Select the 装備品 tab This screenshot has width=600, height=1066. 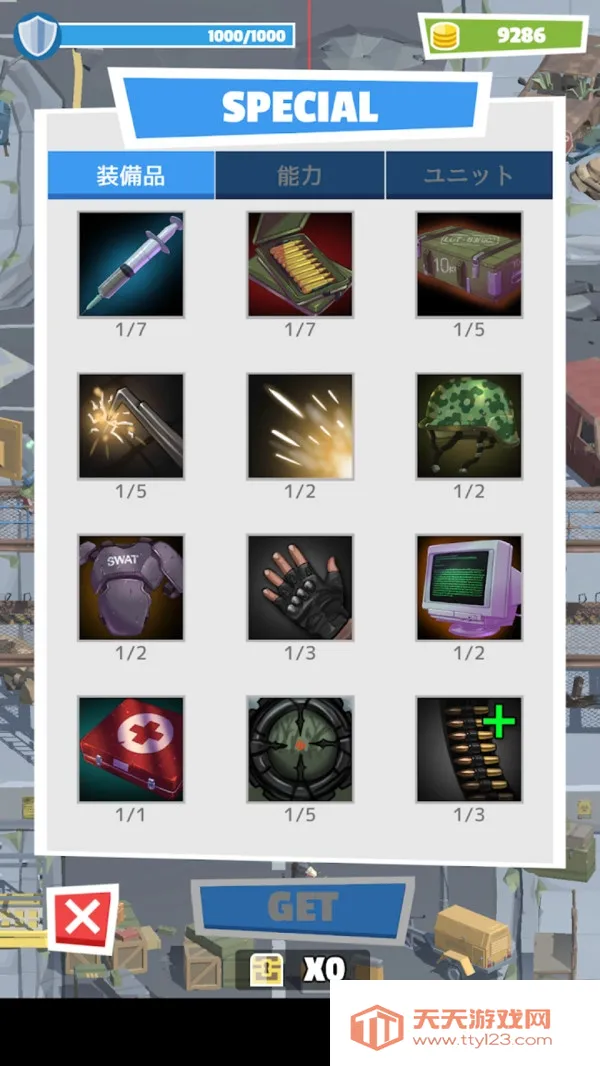[131, 176]
